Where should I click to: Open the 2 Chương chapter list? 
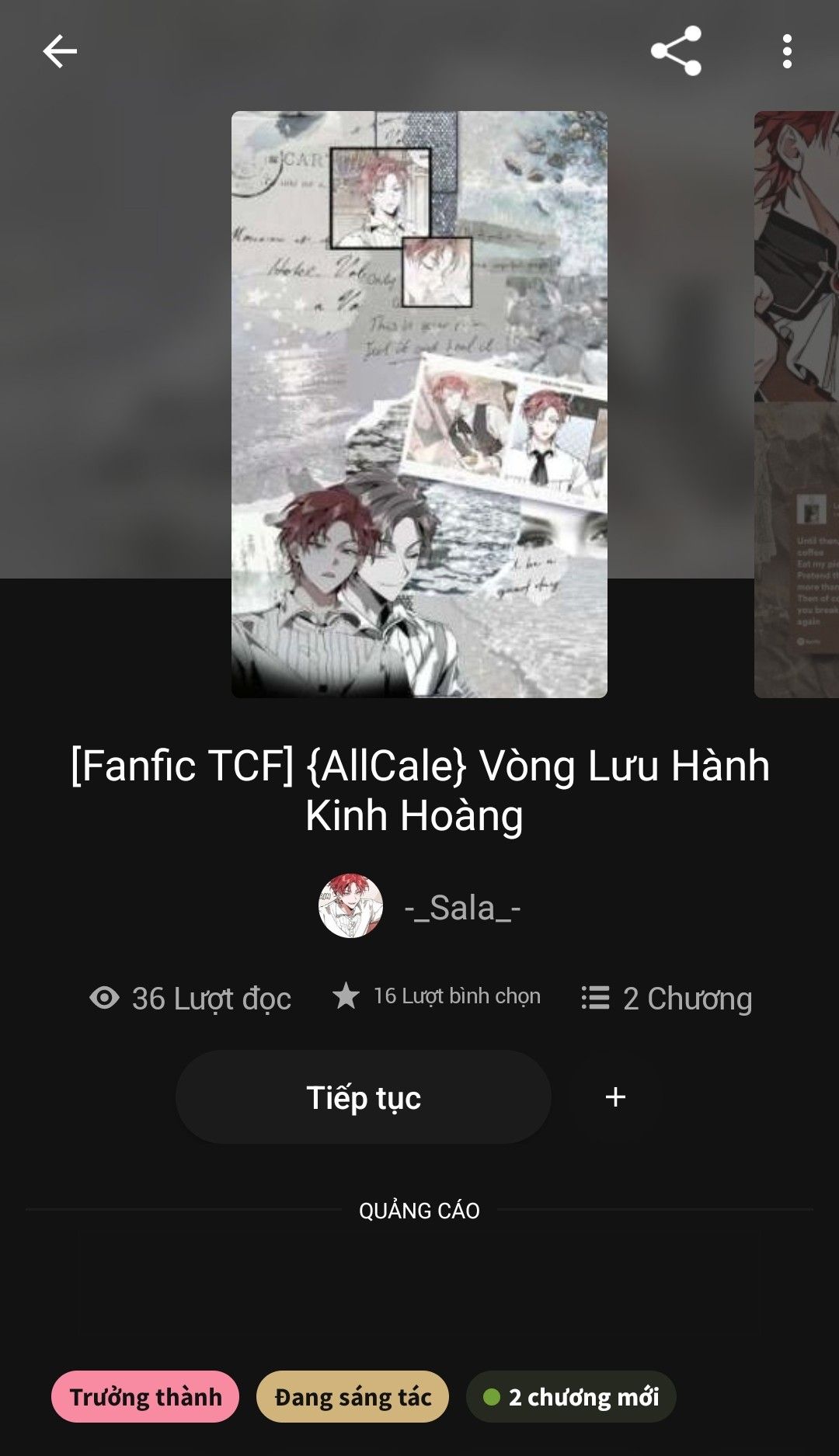(x=667, y=998)
